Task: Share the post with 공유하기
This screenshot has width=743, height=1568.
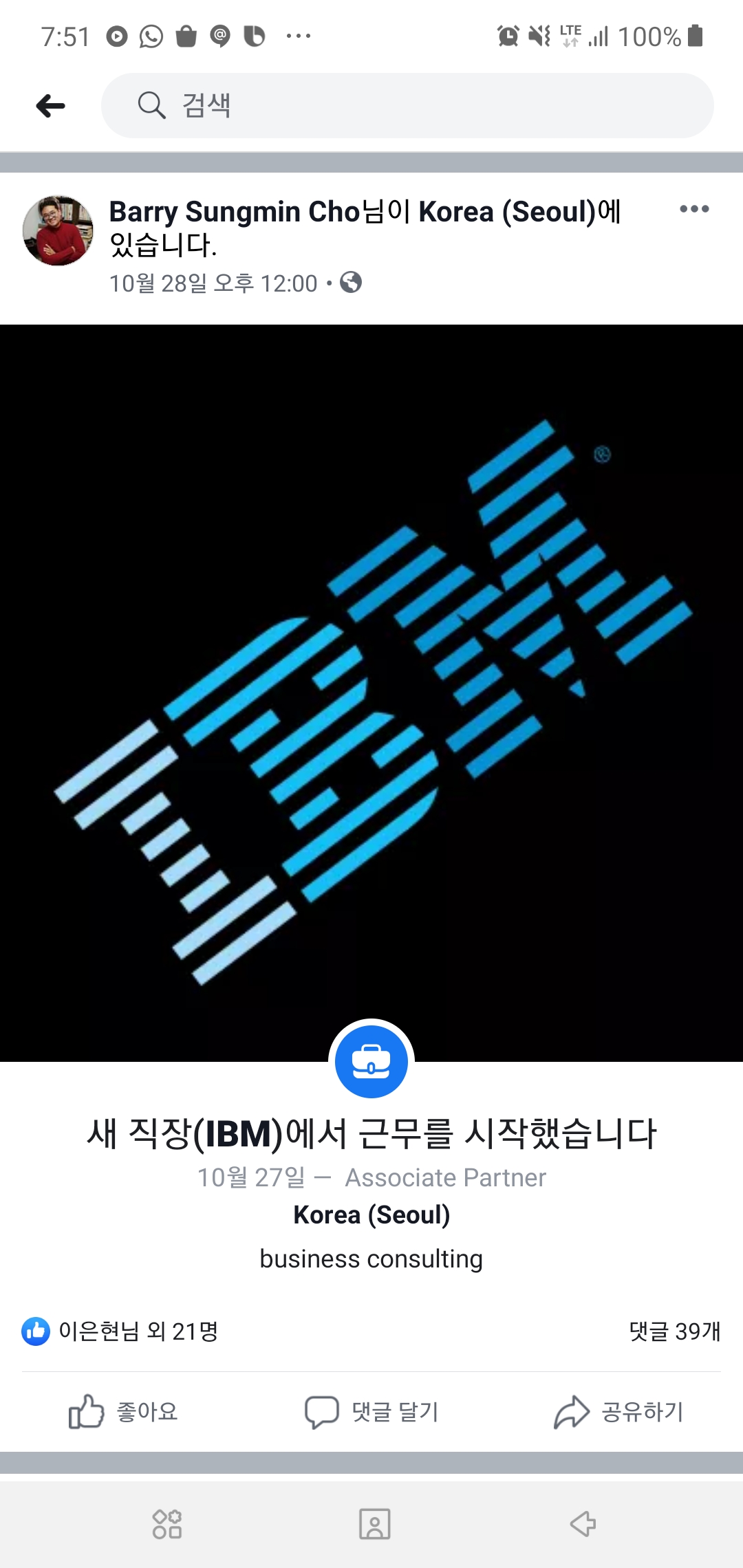Action: coord(618,1413)
